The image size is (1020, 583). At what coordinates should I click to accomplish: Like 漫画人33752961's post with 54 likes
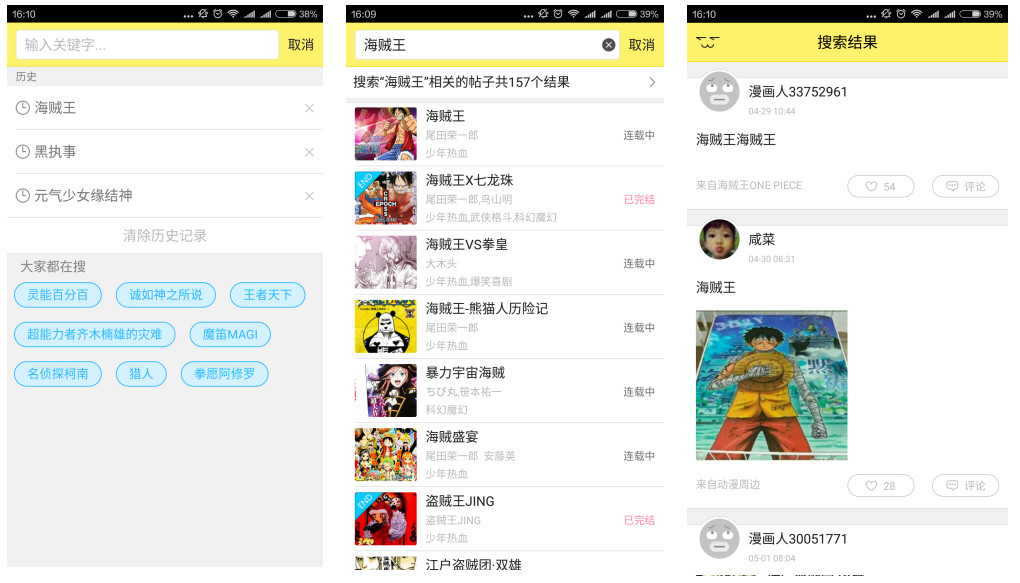pyautogui.click(x=880, y=186)
